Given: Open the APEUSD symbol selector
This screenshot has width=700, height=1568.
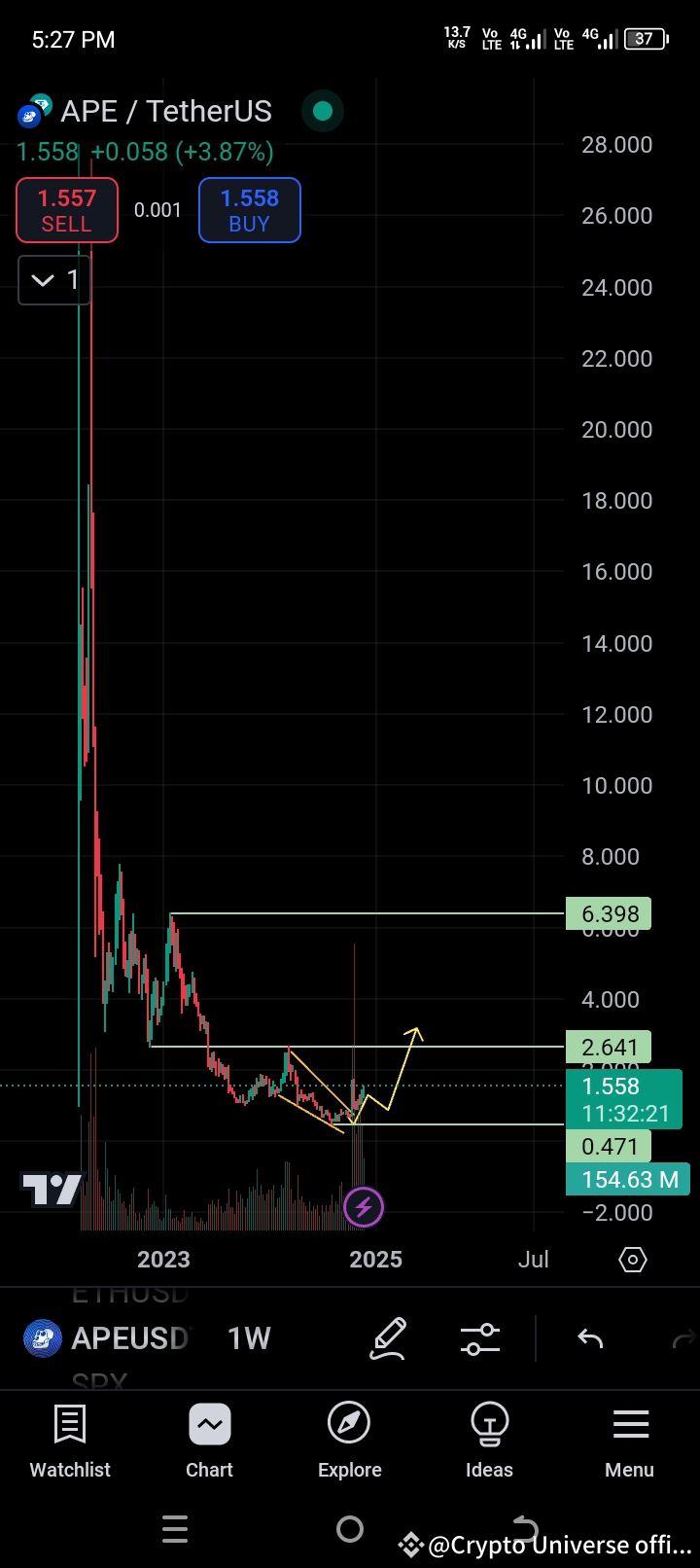Looking at the screenshot, I should tap(136, 1338).
